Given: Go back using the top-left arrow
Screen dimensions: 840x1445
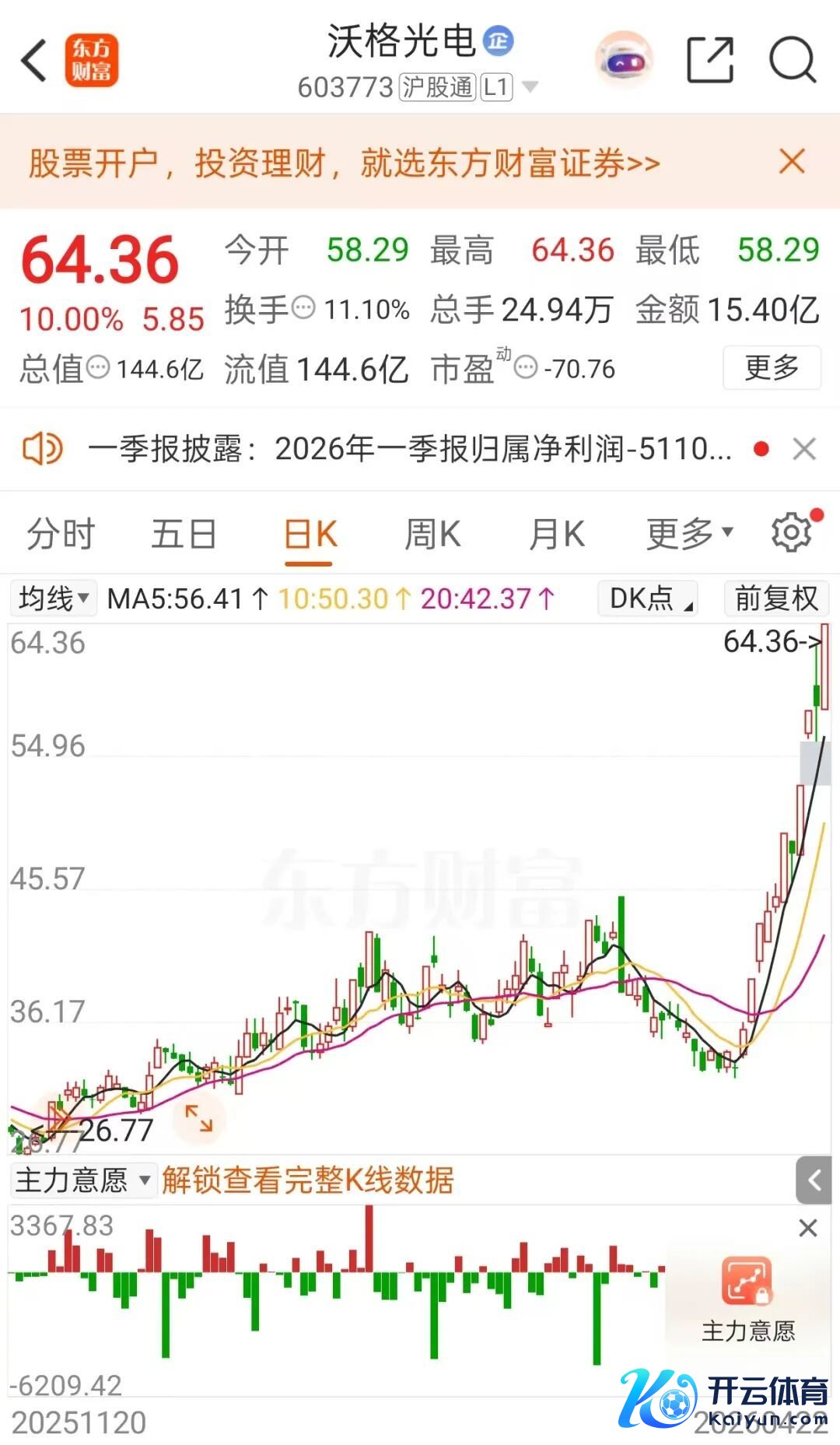Looking at the screenshot, I should click(x=34, y=60).
